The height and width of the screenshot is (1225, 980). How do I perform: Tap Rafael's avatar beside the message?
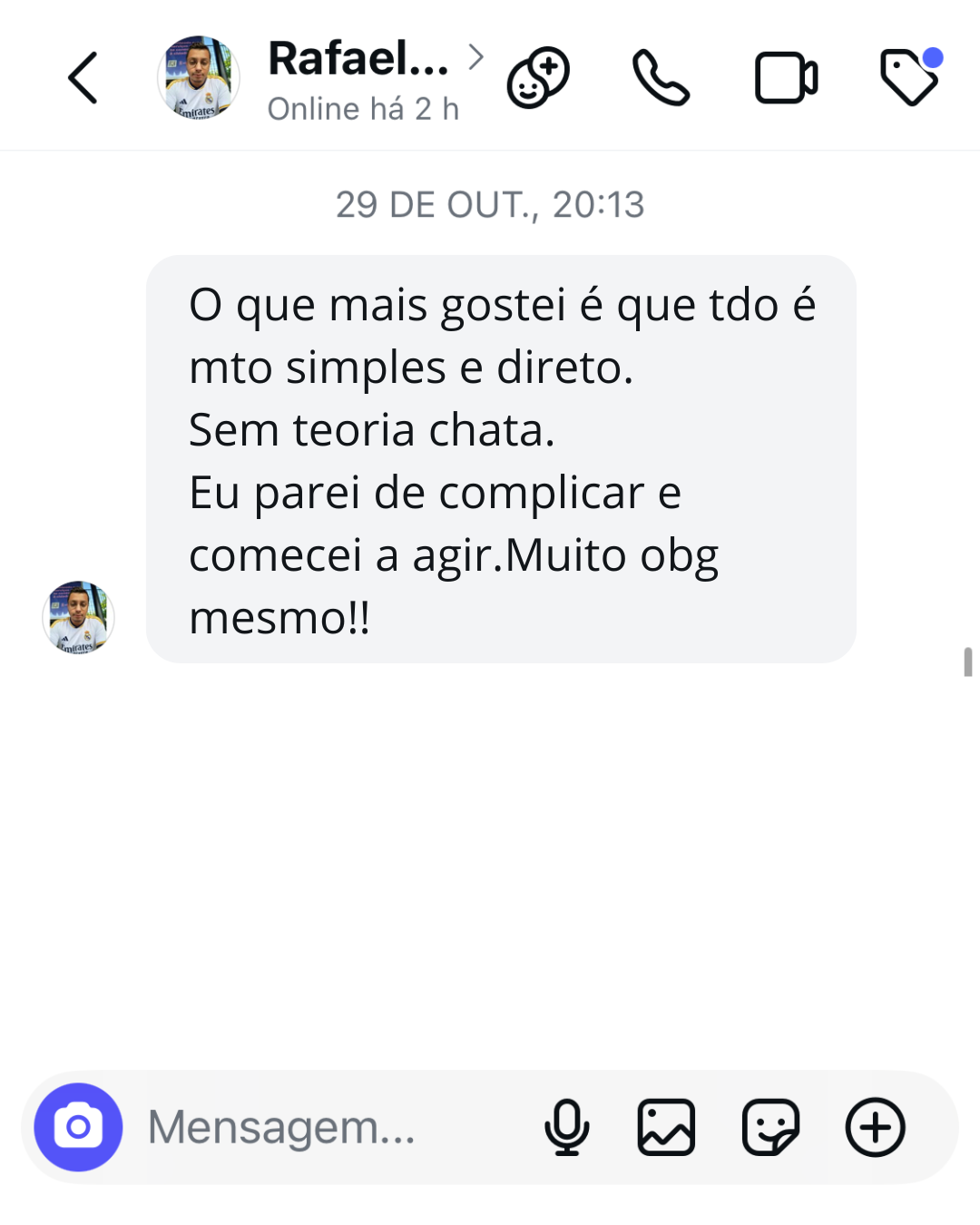[x=78, y=617]
